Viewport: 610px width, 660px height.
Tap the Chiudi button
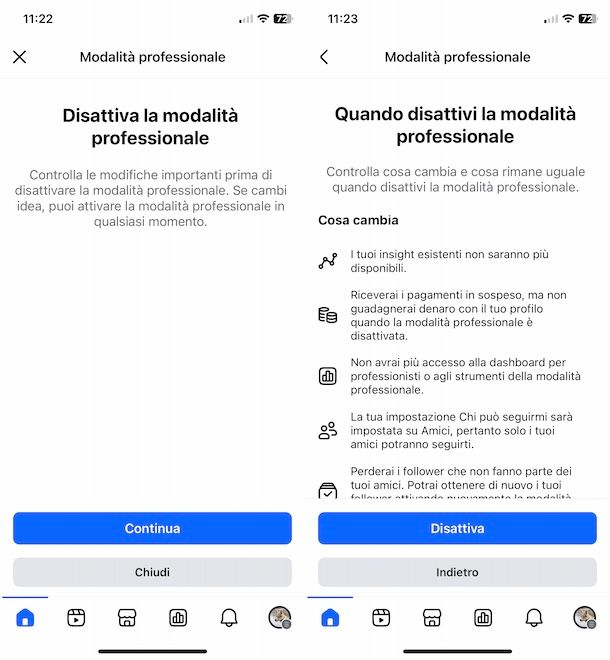tap(152, 572)
